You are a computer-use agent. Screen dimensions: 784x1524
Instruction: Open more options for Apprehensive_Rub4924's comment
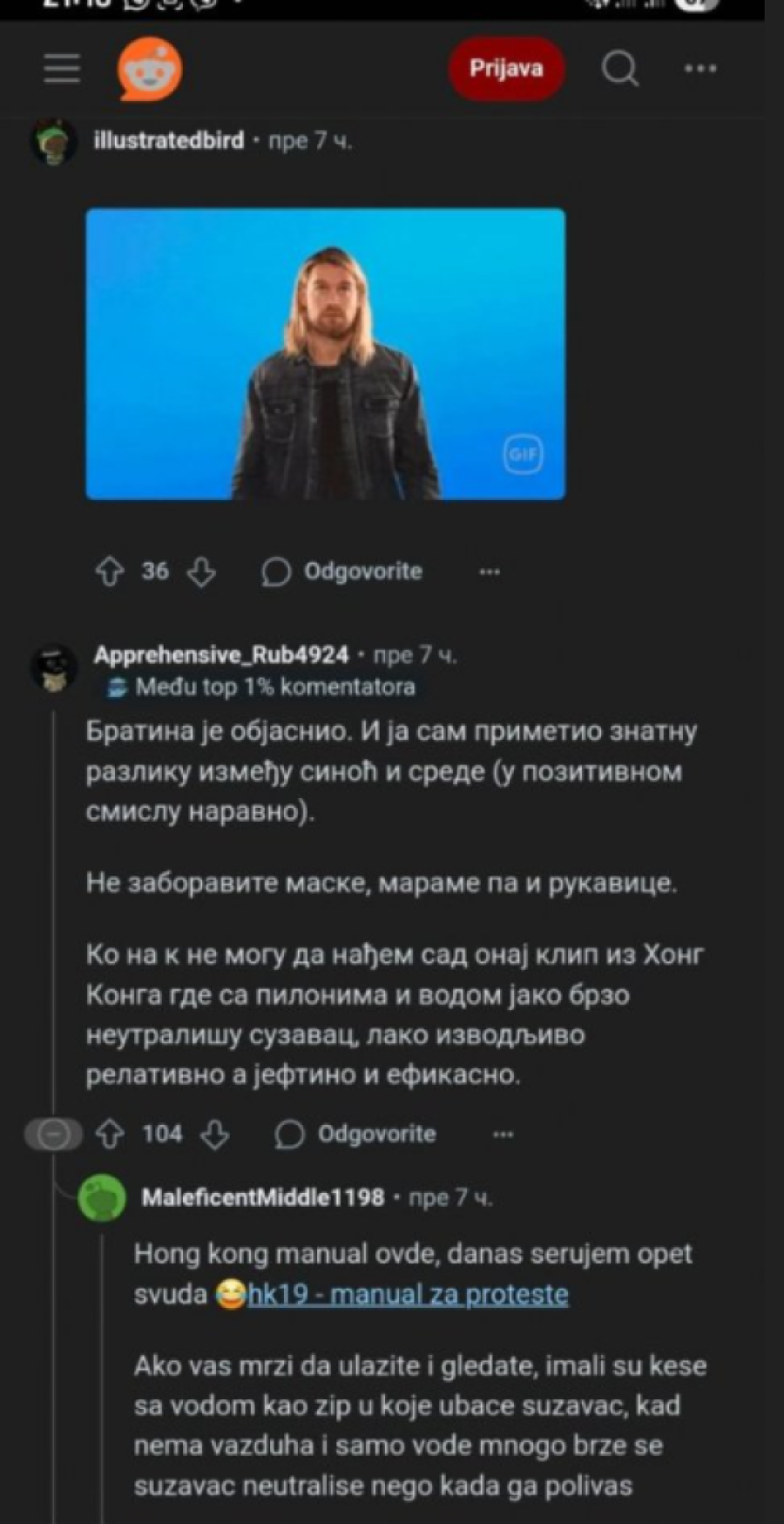[504, 1135]
